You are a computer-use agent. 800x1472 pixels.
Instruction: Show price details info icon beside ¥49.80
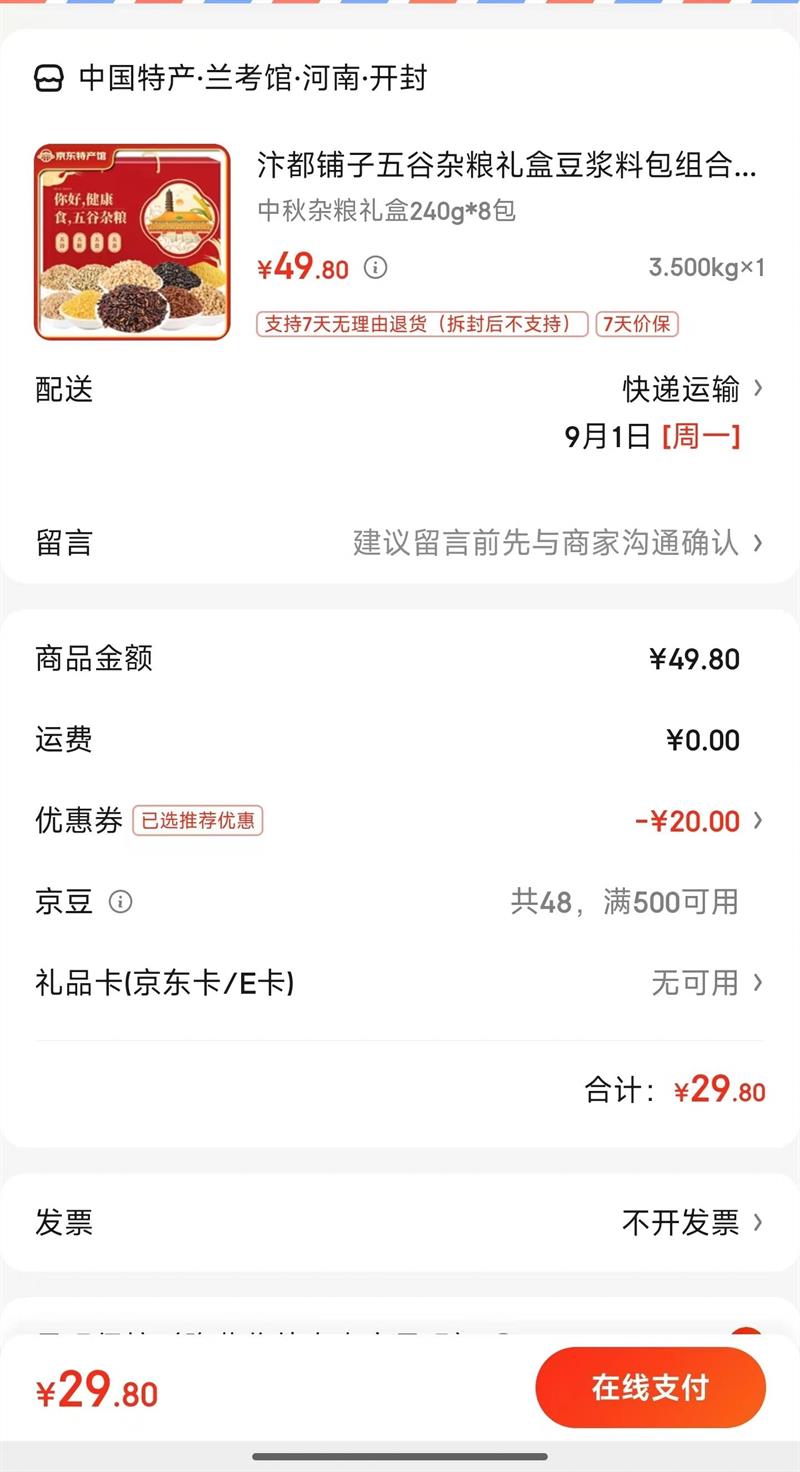tap(375, 267)
